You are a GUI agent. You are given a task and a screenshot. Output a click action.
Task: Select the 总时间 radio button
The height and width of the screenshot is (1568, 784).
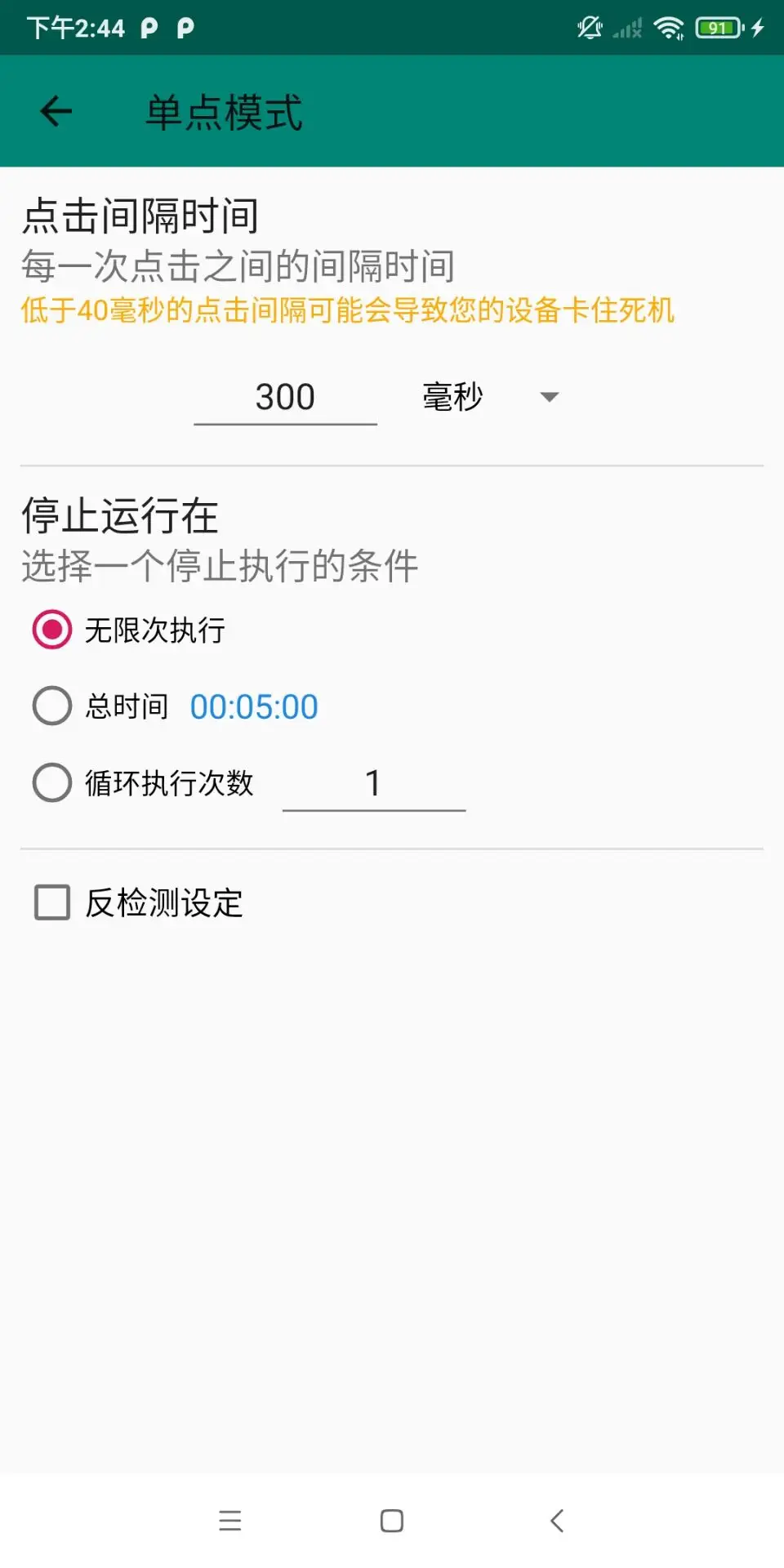point(52,706)
